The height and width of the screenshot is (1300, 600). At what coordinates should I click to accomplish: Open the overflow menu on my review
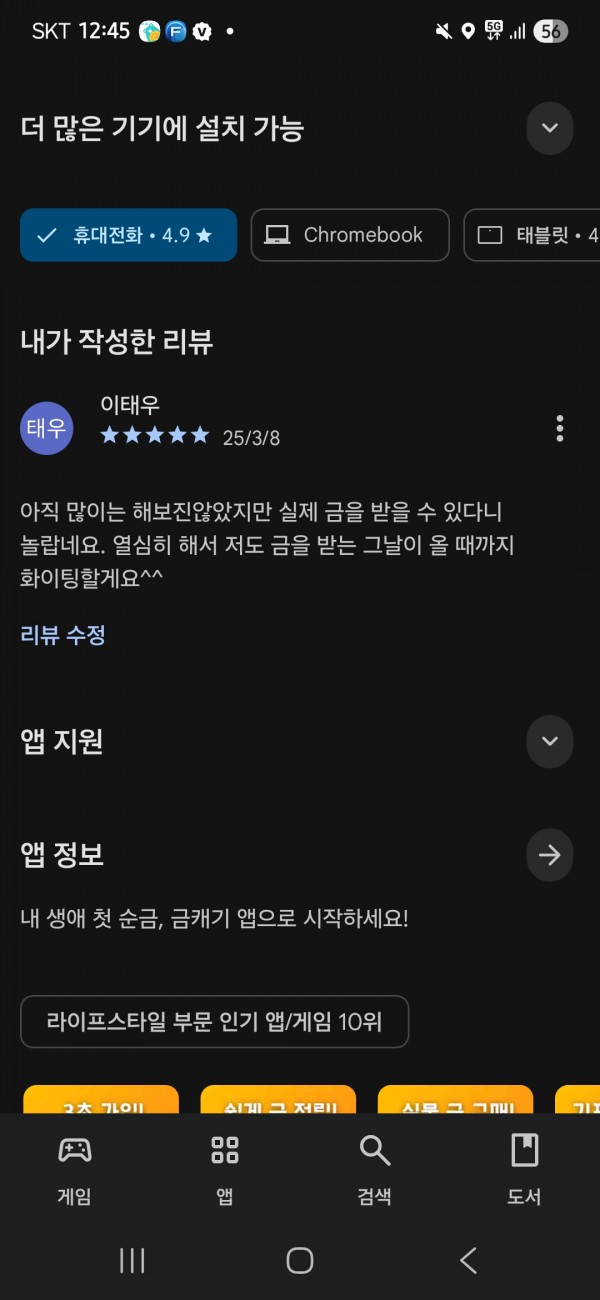(560, 428)
